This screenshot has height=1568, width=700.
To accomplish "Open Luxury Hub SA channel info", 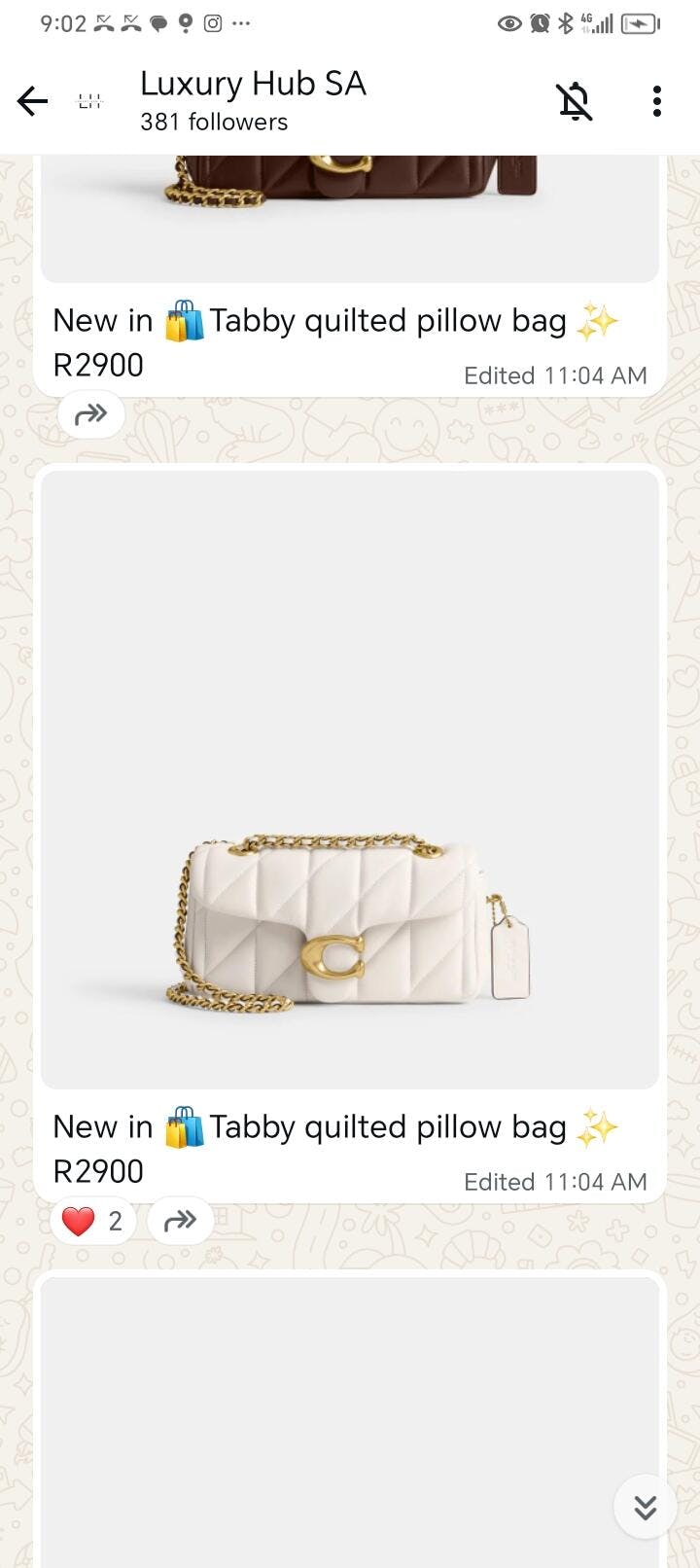I will (253, 100).
